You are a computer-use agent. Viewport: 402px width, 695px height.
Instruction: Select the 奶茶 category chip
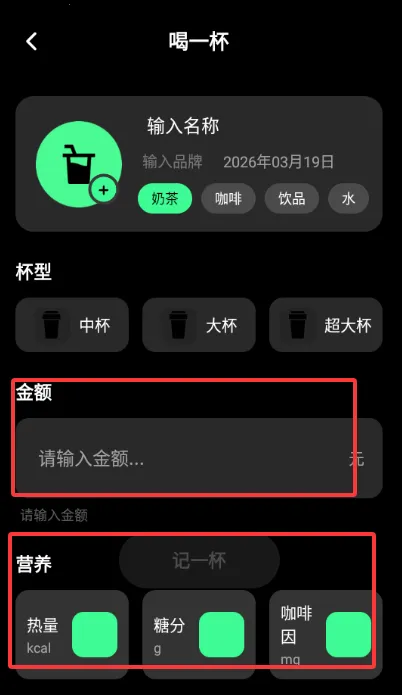(x=165, y=198)
